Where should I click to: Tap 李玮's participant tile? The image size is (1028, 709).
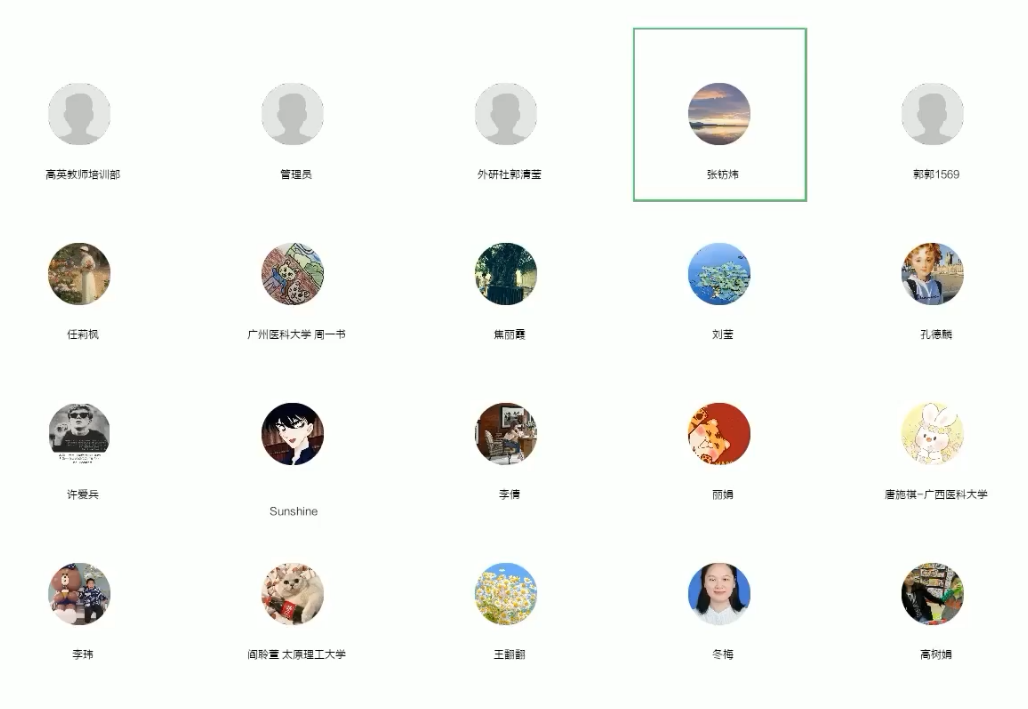point(79,594)
